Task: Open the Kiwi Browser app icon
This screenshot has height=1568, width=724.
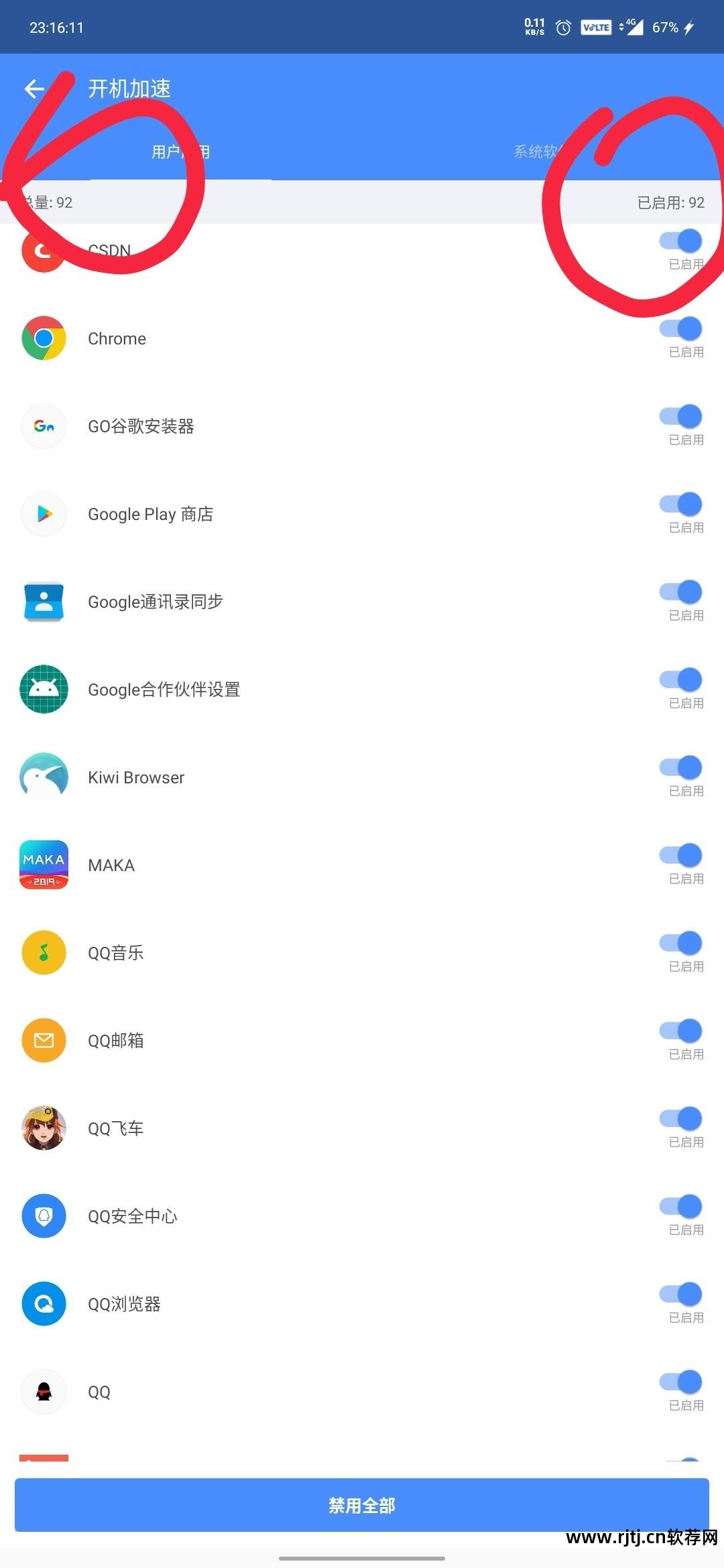Action: coord(44,777)
